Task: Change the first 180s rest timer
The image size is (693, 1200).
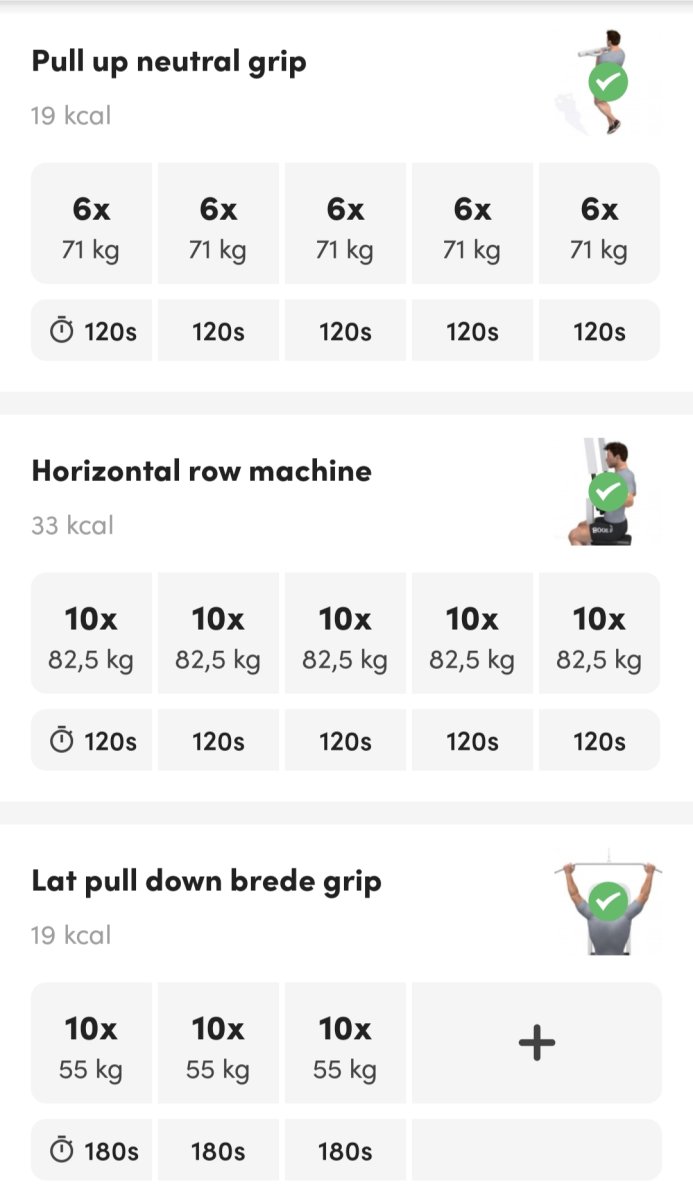Action: (91, 1151)
